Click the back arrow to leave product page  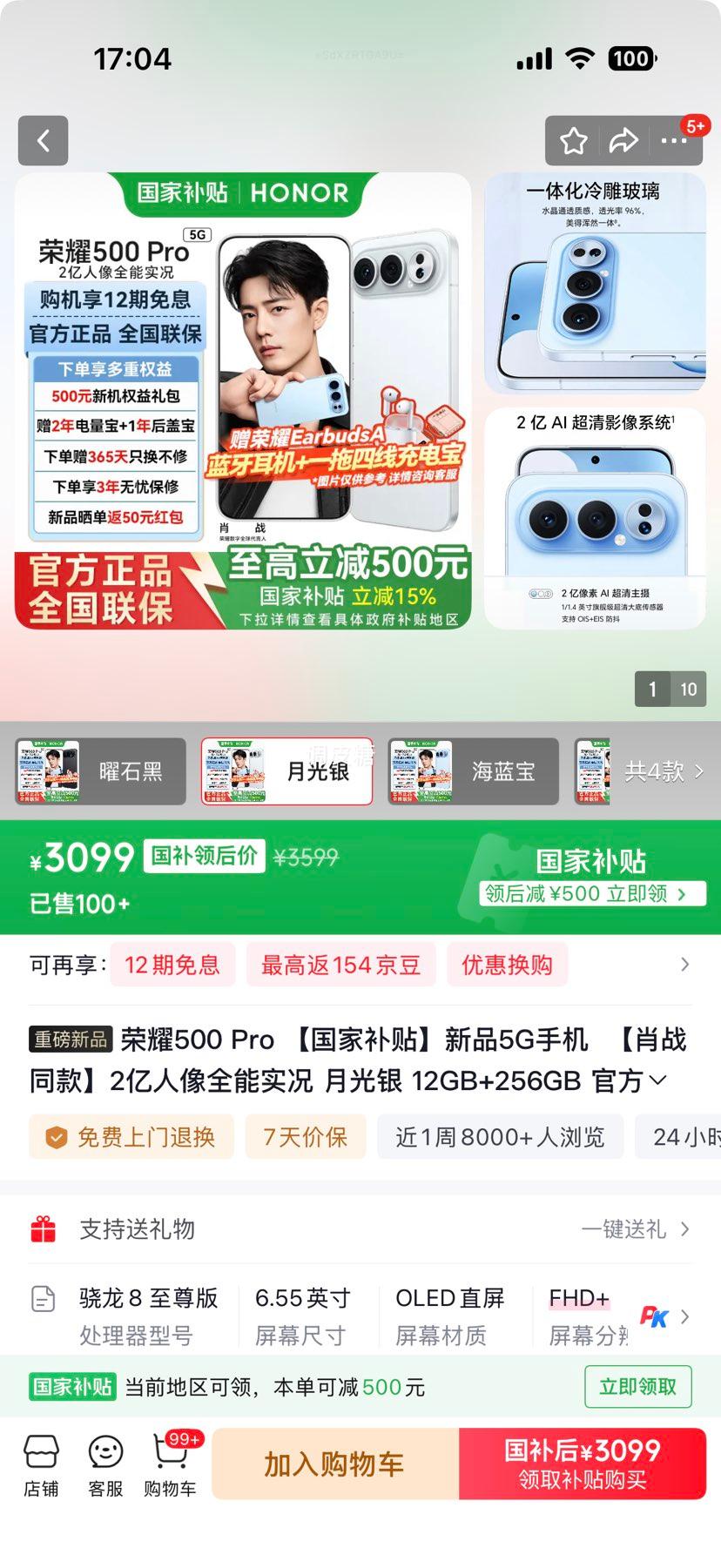[x=43, y=140]
